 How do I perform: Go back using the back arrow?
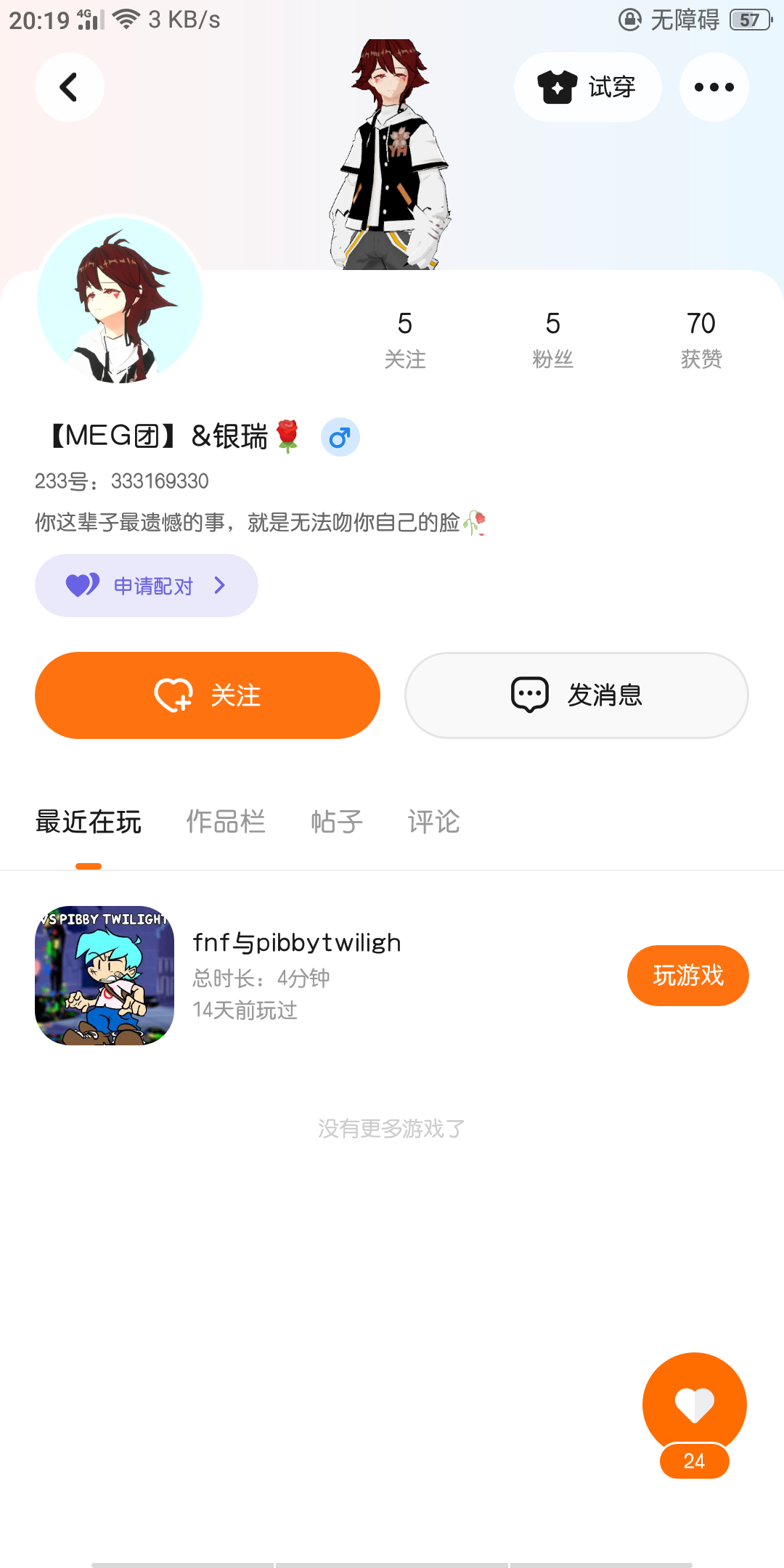(x=69, y=87)
